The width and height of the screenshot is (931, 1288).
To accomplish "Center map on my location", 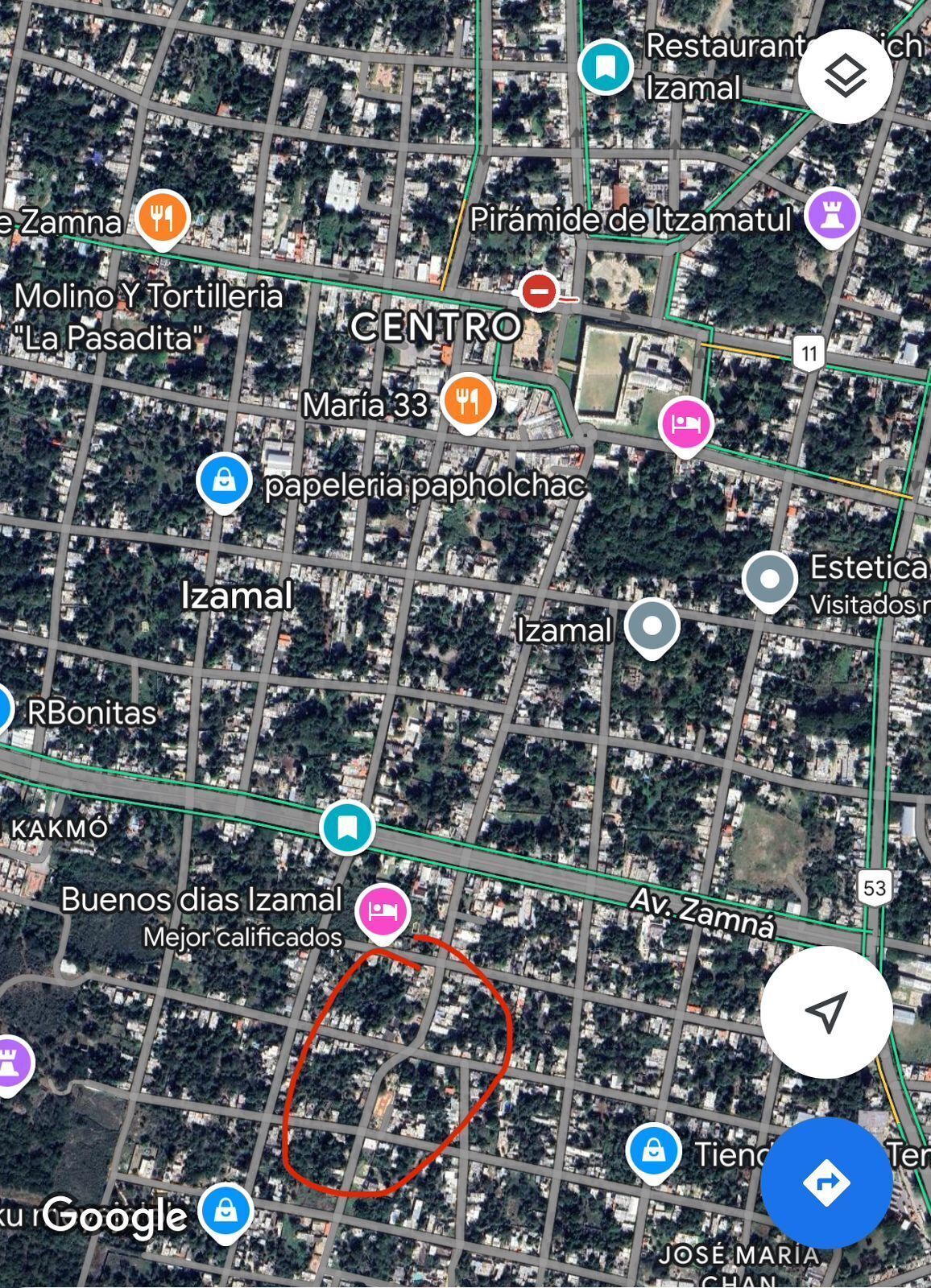I will [x=826, y=1011].
